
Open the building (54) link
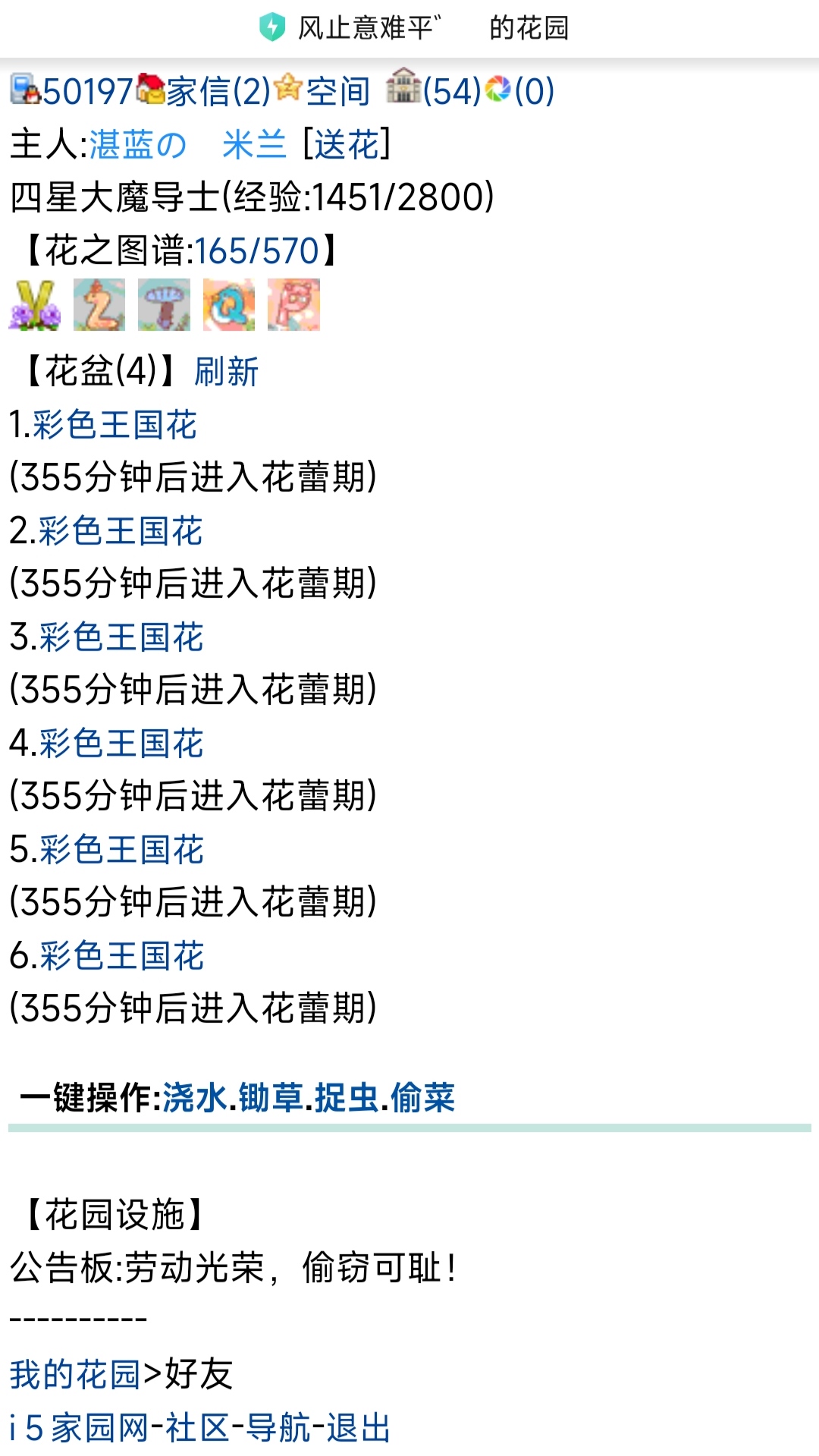(451, 92)
